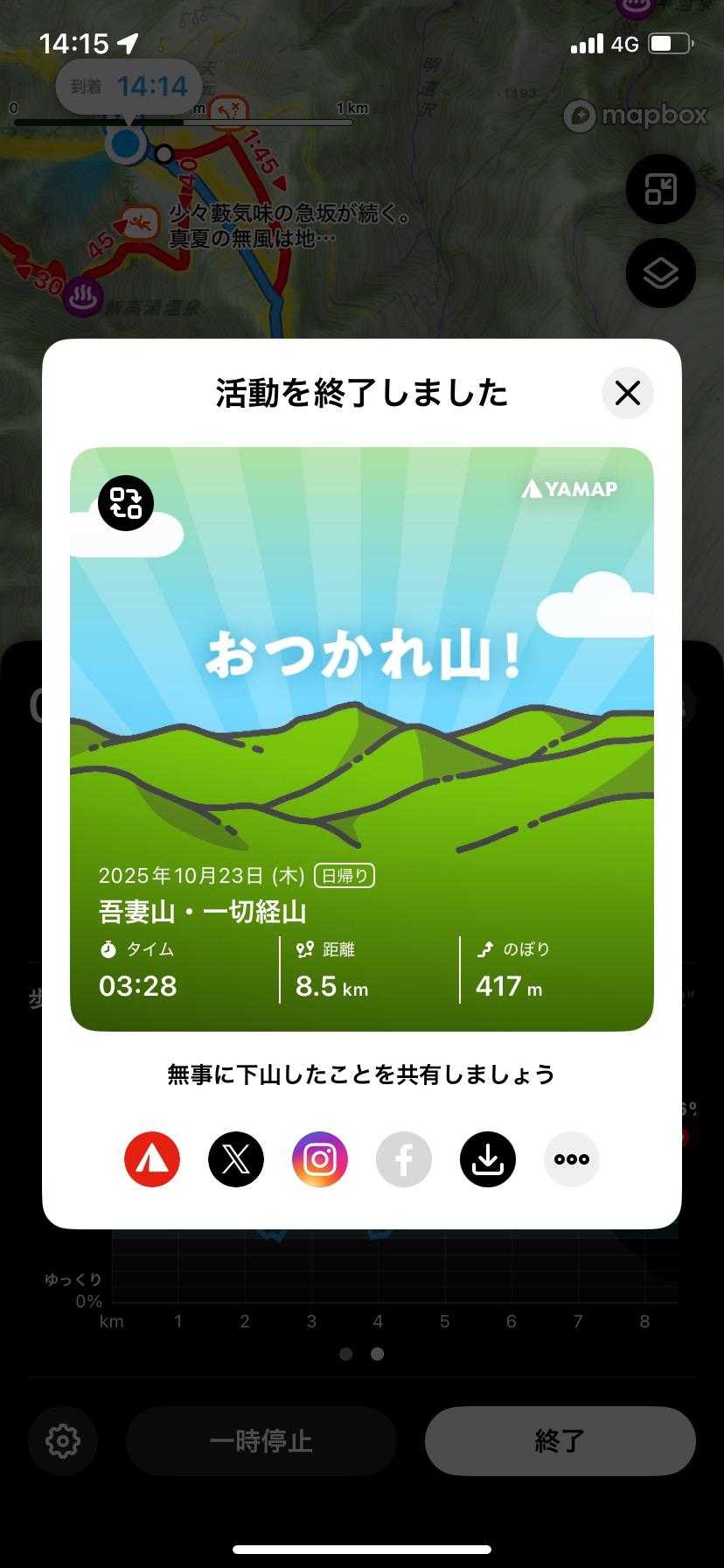
Task: Tap the 終了 button
Action: tap(560, 1440)
